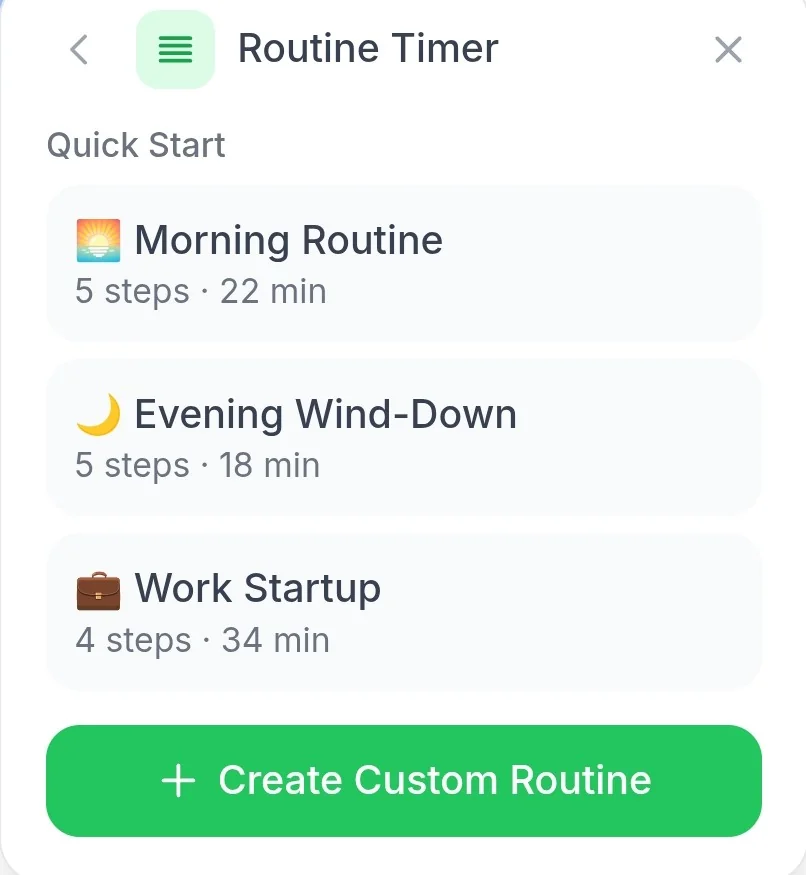The width and height of the screenshot is (806, 875).
Task: Click the moon icon on Evening Wind-Down
Action: 97,413
